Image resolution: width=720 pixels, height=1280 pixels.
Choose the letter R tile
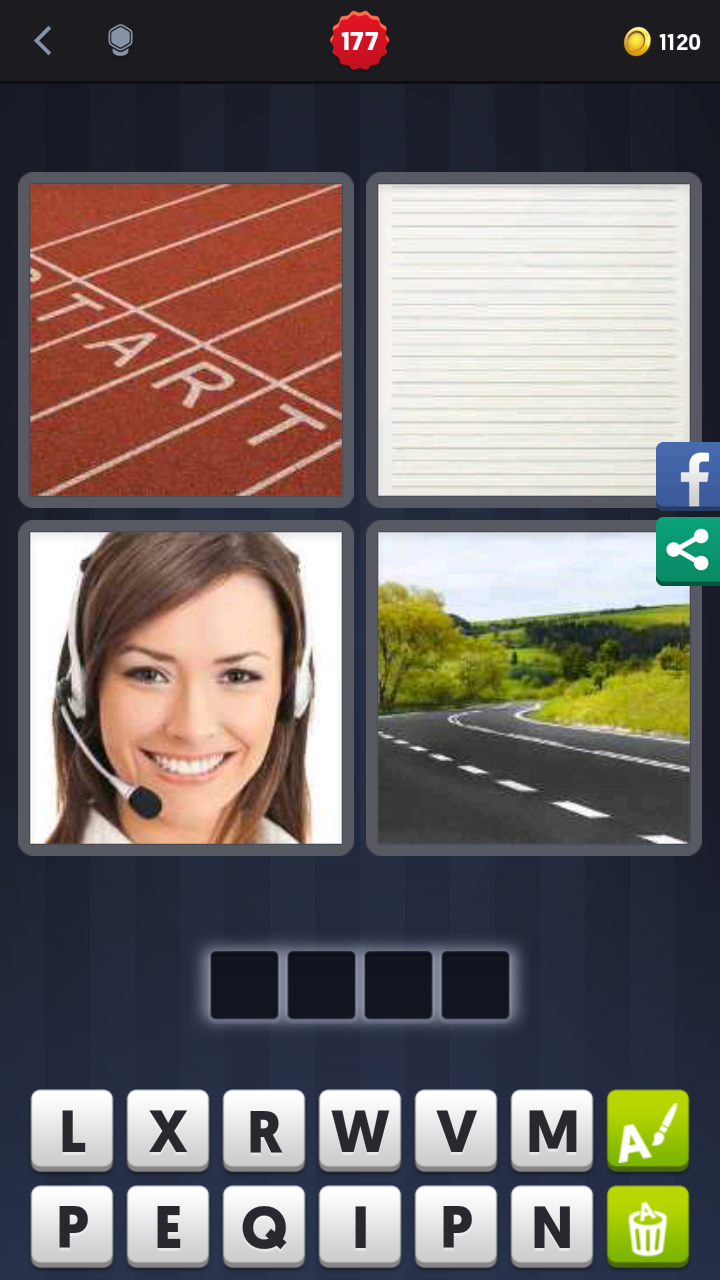[x=264, y=1131]
